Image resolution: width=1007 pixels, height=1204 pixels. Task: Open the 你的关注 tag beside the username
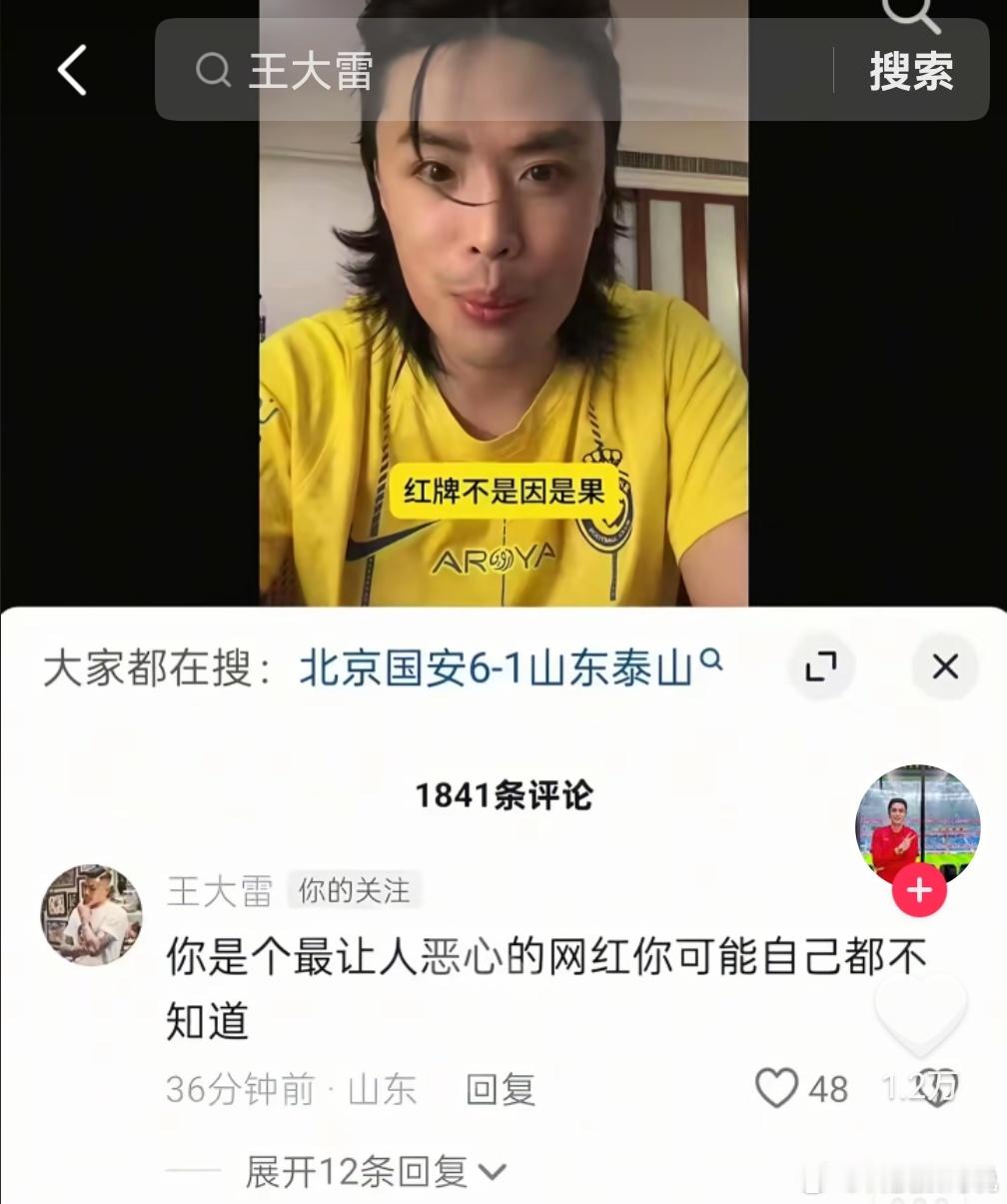click(x=355, y=890)
